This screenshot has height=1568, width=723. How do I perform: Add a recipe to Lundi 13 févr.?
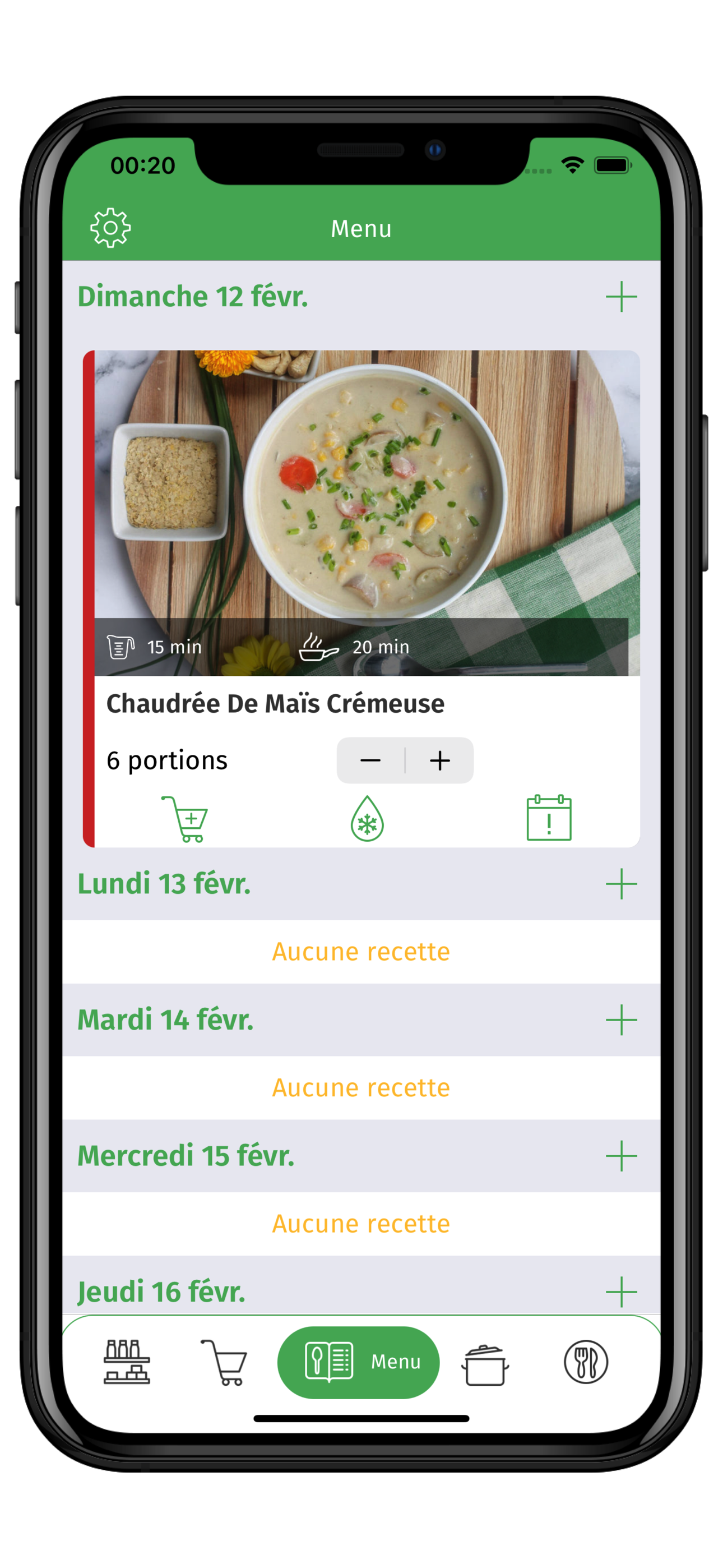click(622, 884)
